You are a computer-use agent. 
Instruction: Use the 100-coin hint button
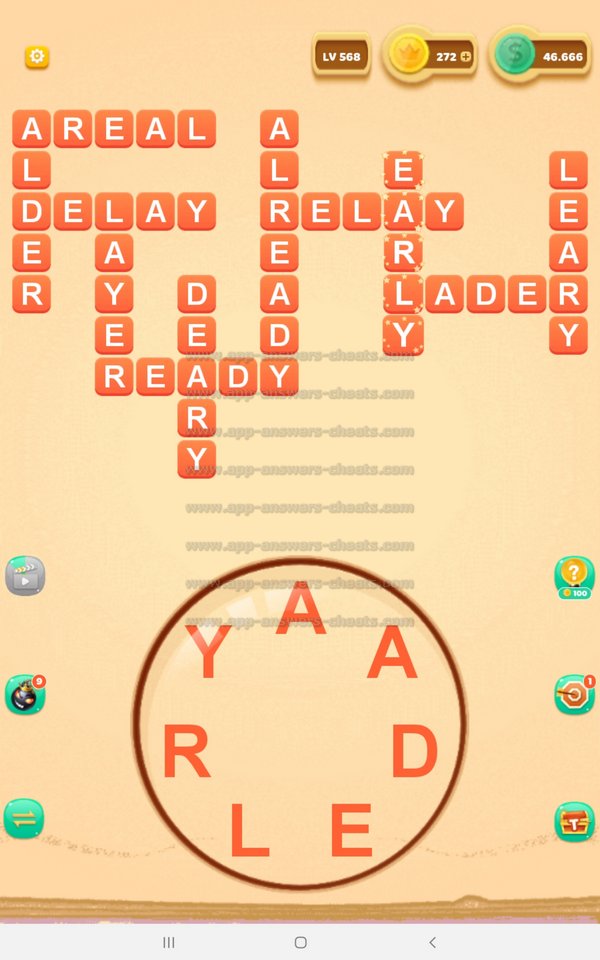pos(574,577)
